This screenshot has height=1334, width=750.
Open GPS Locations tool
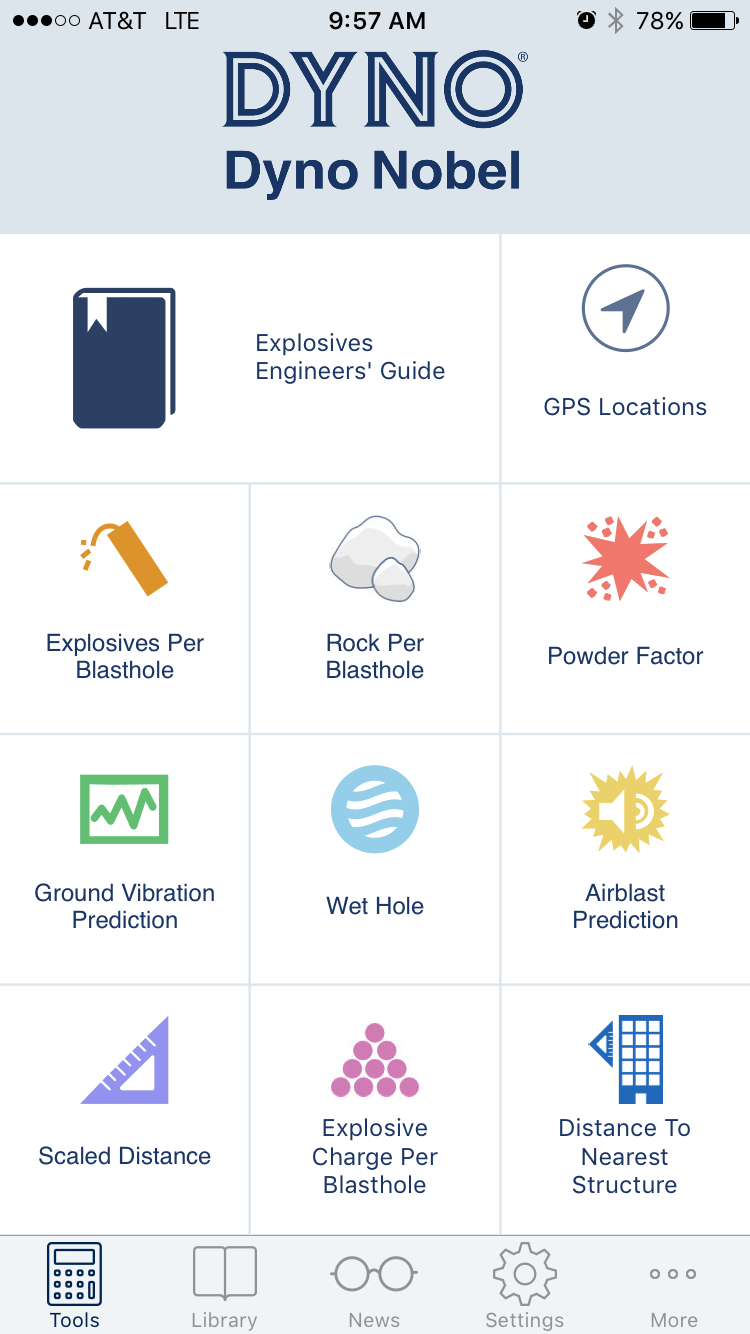[x=625, y=358]
